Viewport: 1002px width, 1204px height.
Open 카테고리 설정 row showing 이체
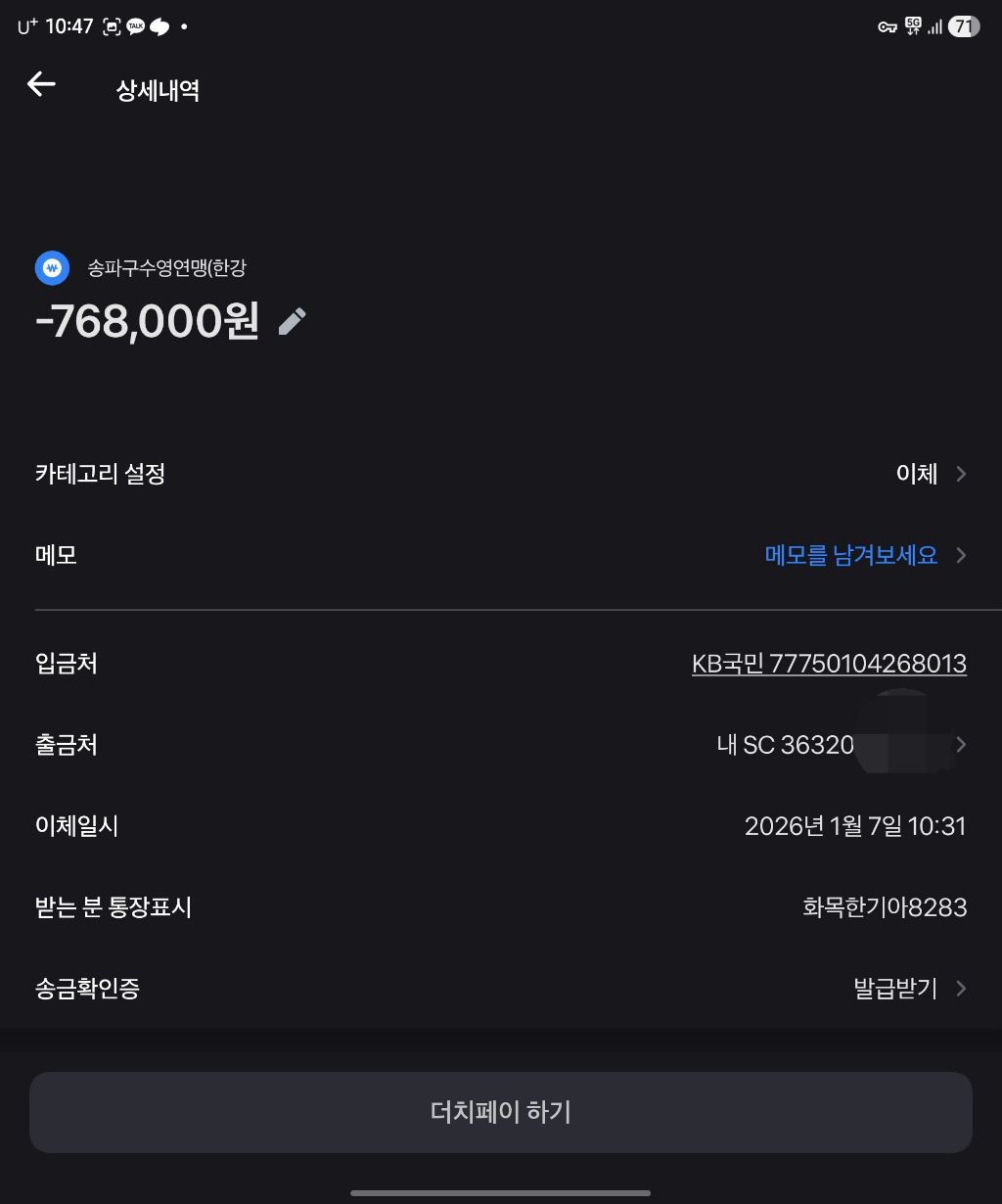(x=501, y=475)
